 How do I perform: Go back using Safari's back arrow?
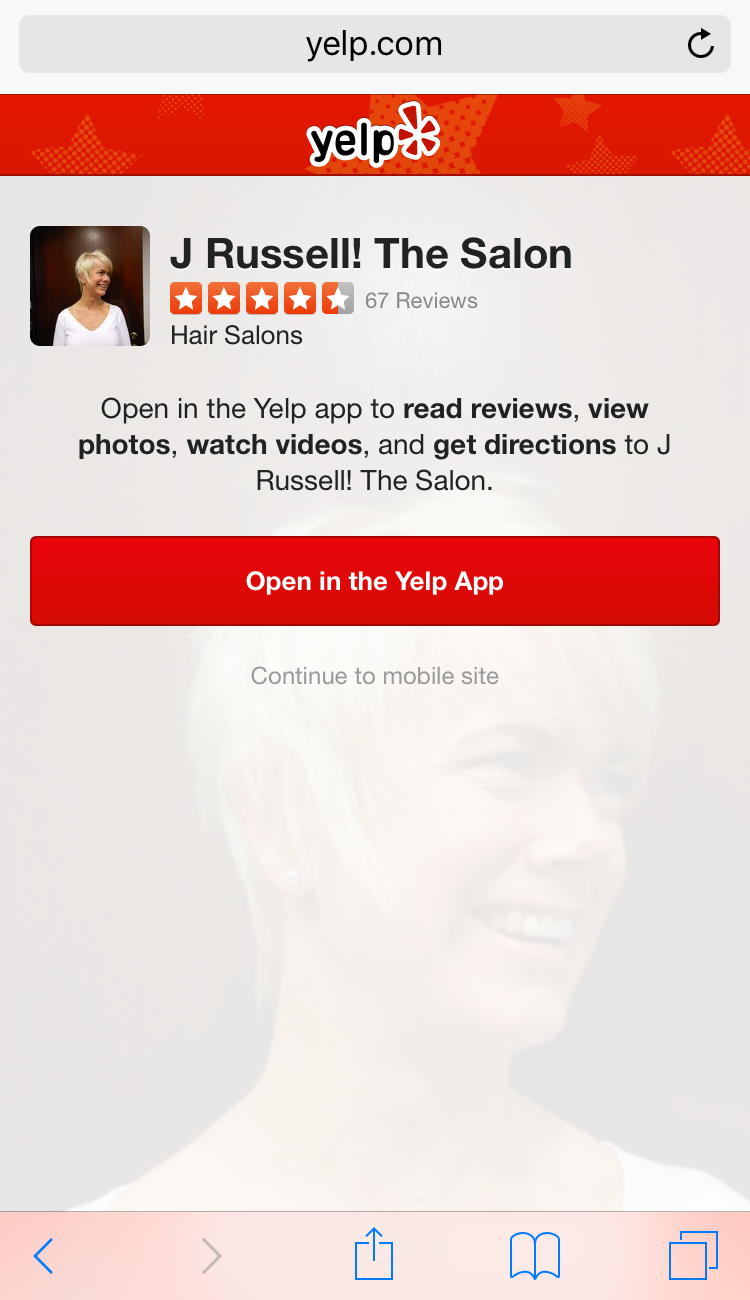coord(43,1255)
